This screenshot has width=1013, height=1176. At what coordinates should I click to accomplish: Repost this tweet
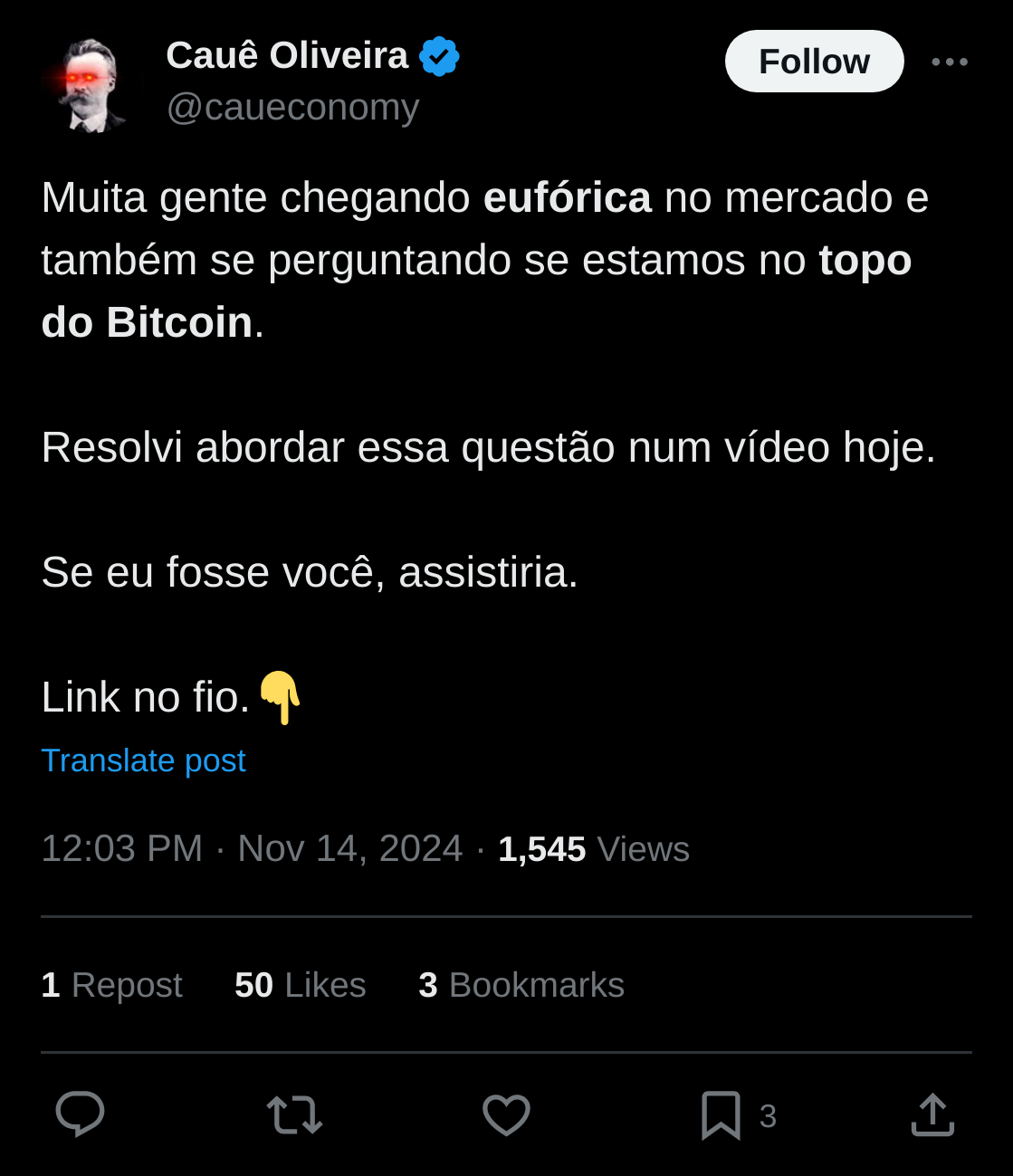point(294,1114)
